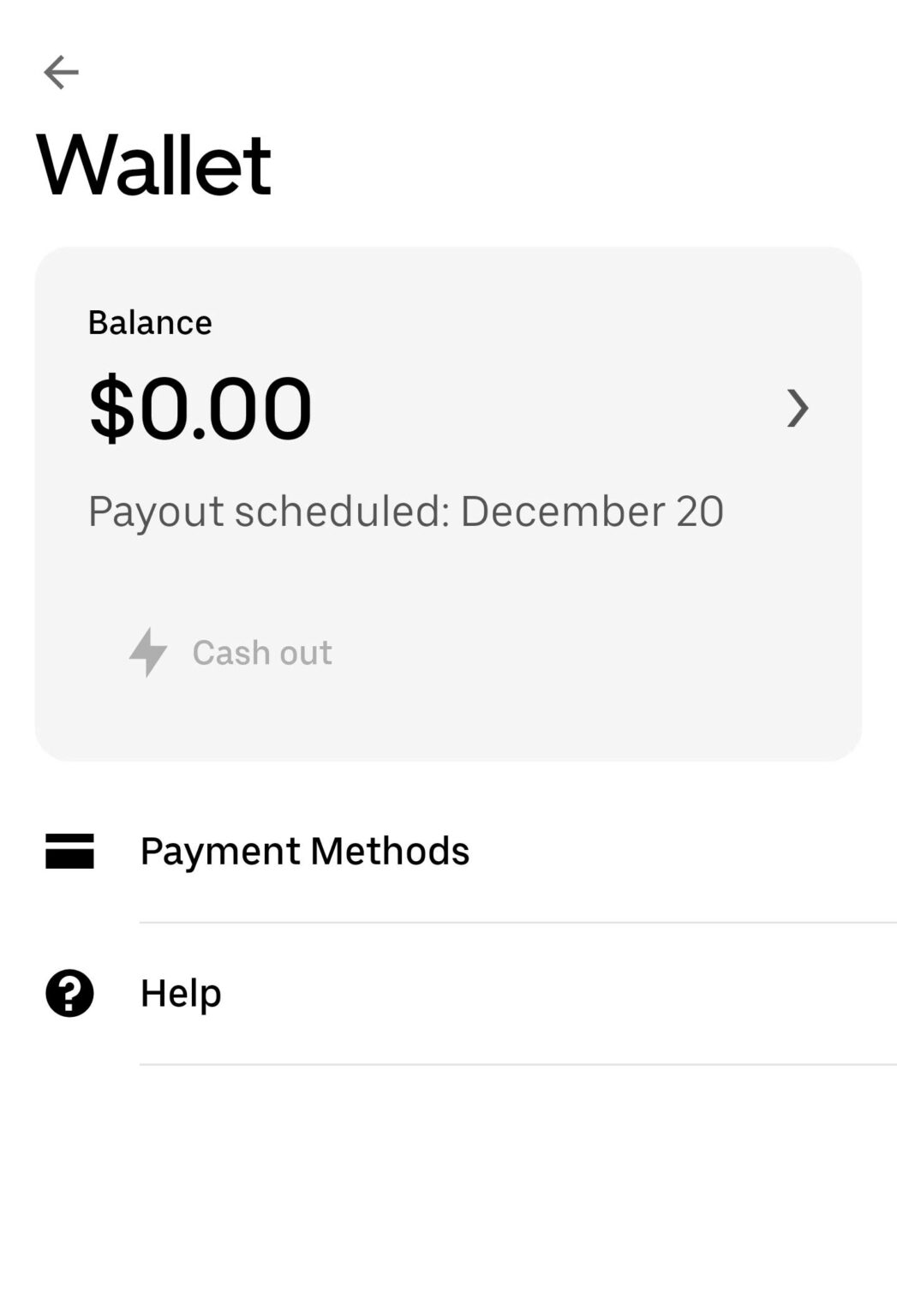Click the payout scheduled December 20 text

pos(407,510)
